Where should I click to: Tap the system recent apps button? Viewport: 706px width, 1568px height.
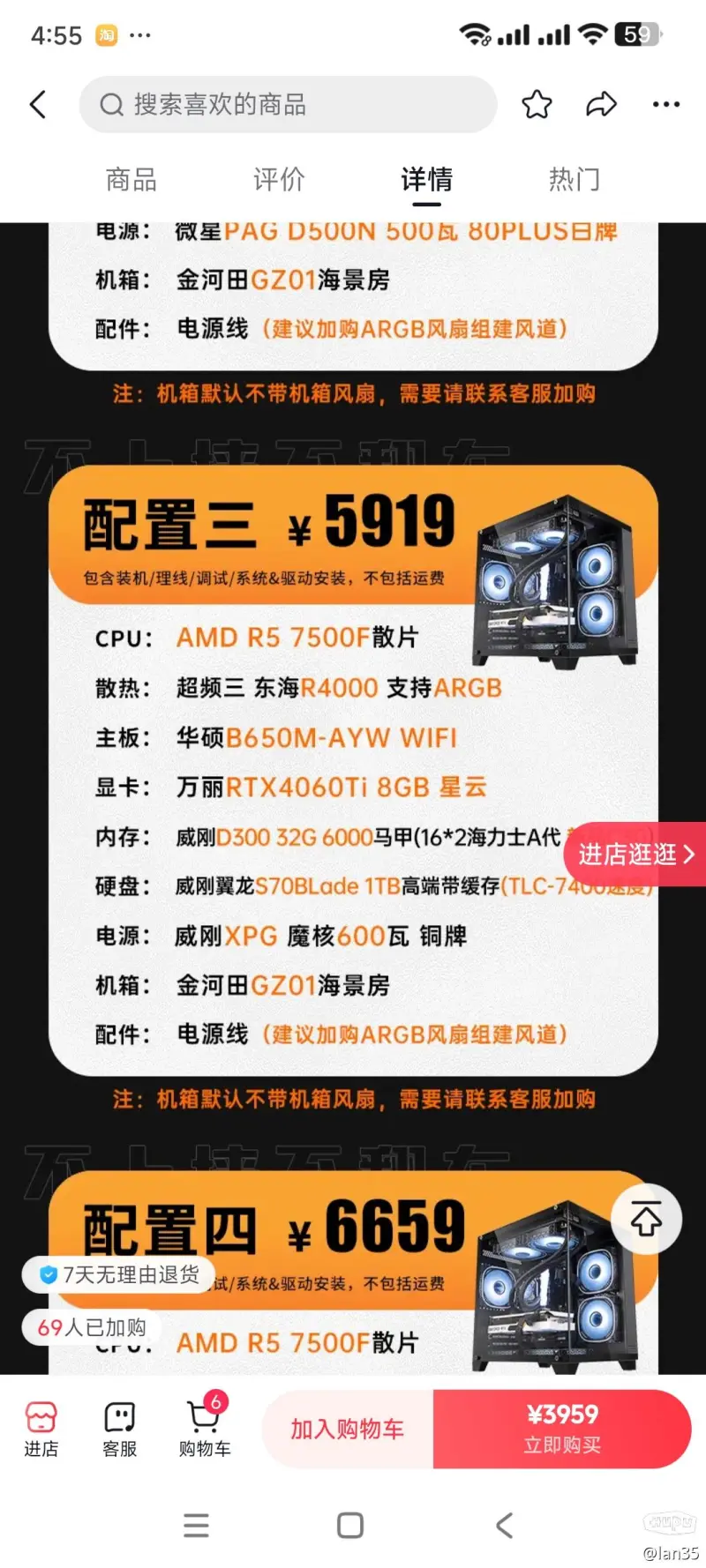click(196, 1526)
